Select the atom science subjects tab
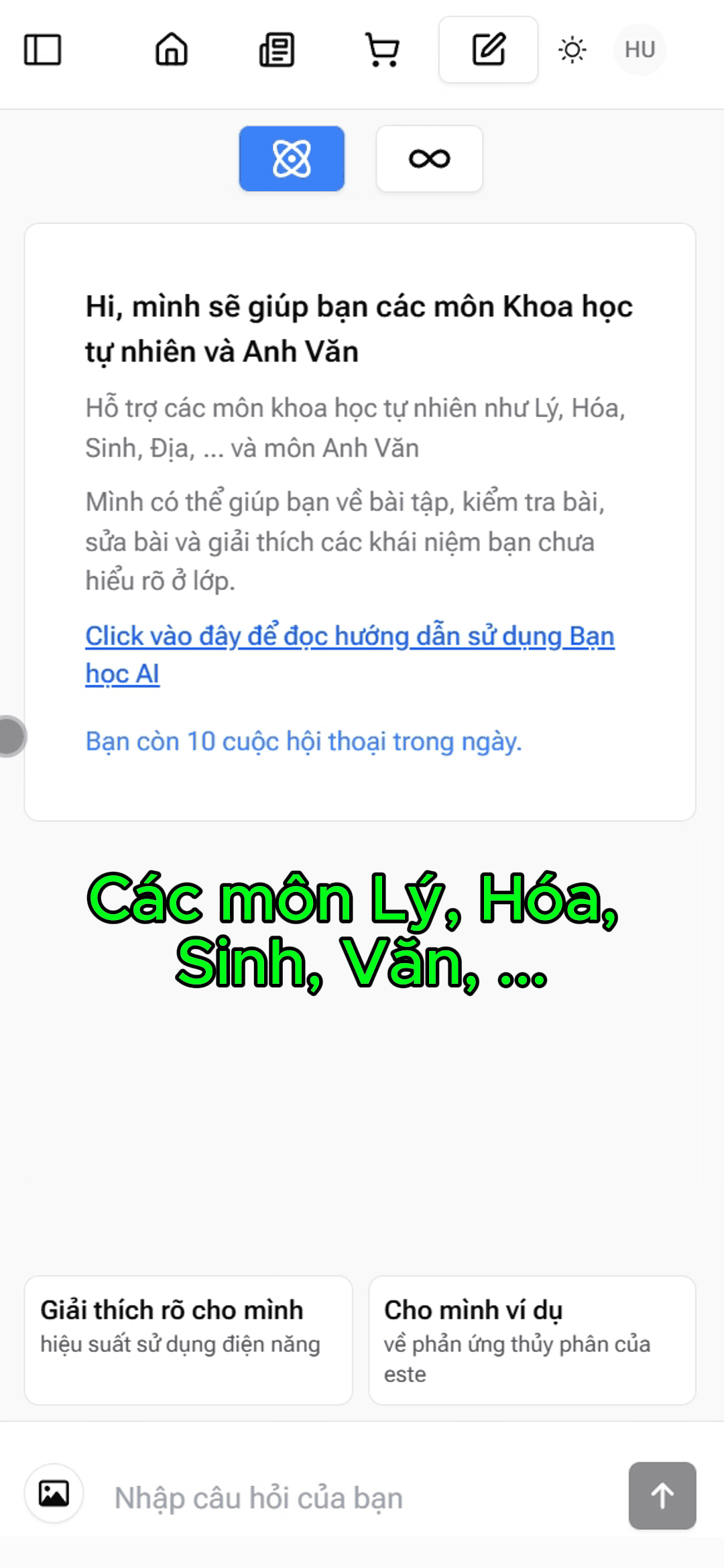Screen dimensions: 724x1568 [x=292, y=159]
